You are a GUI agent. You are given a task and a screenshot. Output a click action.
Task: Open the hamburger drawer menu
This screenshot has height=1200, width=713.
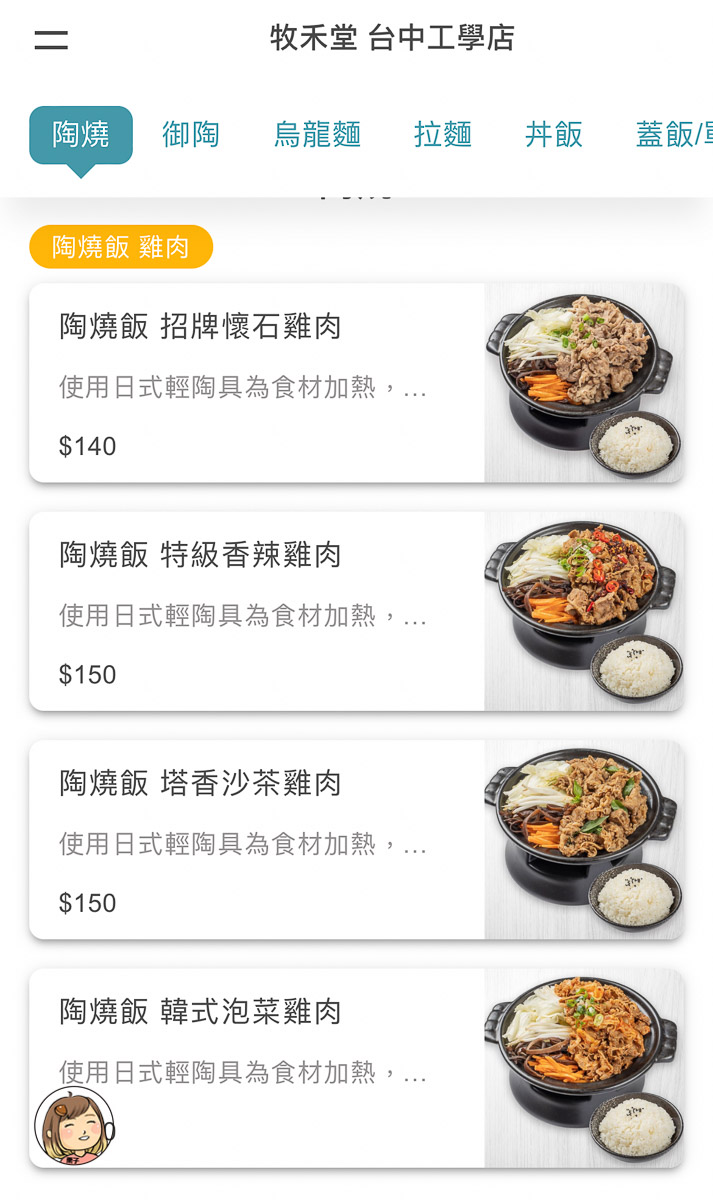point(51,39)
